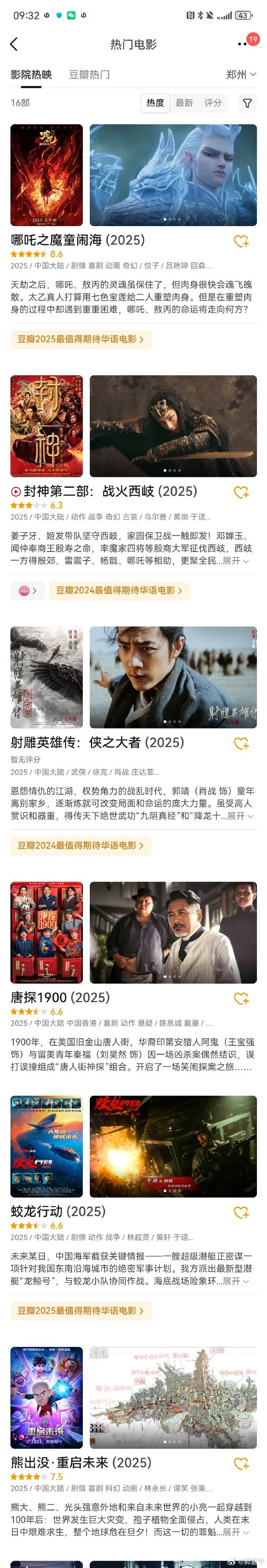Open 豆瓣2025最值得期待华语电影 under 哪吒

pyautogui.click(x=80, y=339)
